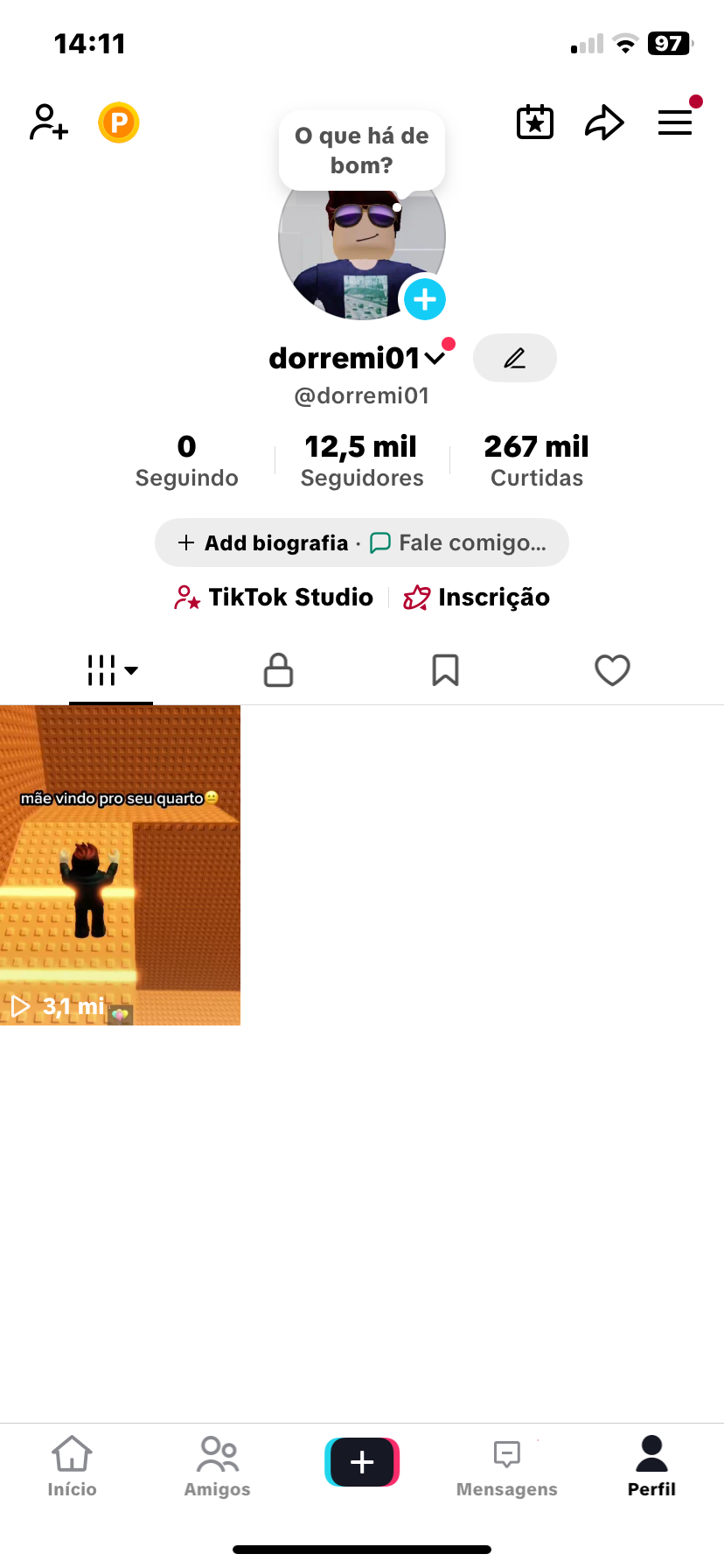Share the profile
724x1568 pixels.
pos(604,122)
